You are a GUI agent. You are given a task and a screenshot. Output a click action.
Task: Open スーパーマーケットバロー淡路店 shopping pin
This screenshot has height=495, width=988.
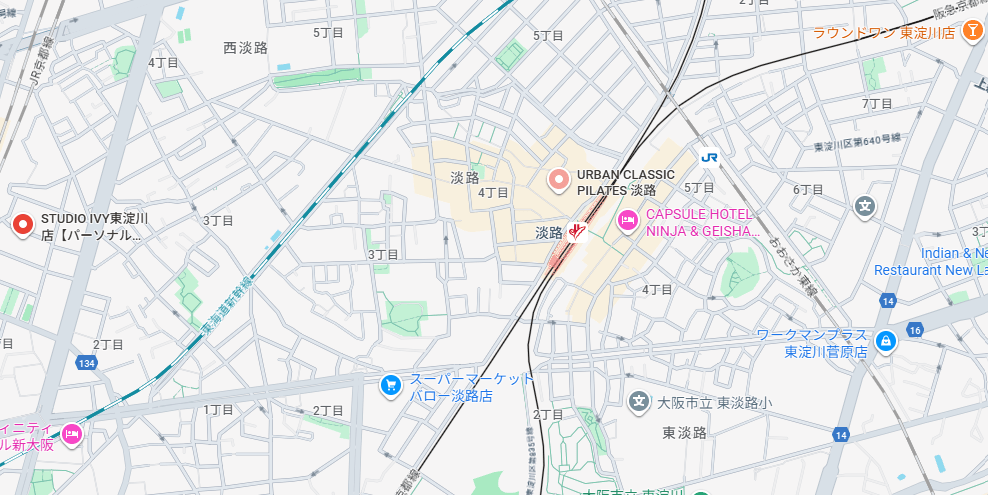point(392,384)
